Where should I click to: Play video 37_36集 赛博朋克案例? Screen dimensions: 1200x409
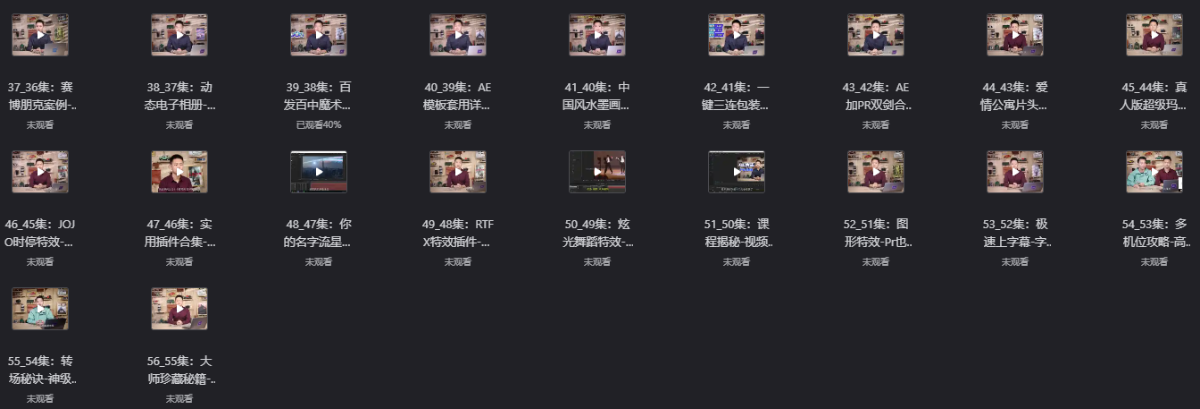40,35
